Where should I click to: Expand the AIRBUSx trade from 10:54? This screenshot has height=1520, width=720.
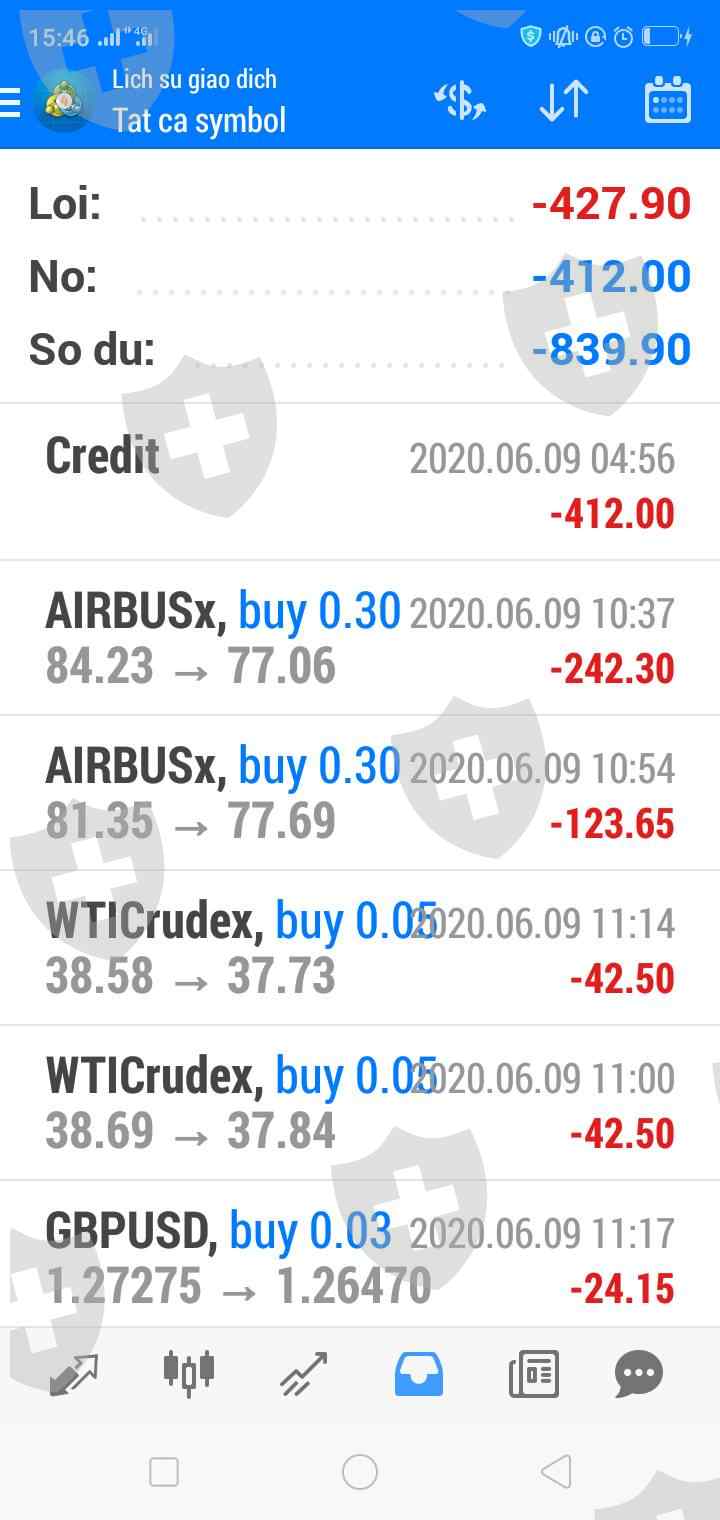pyautogui.click(x=360, y=793)
